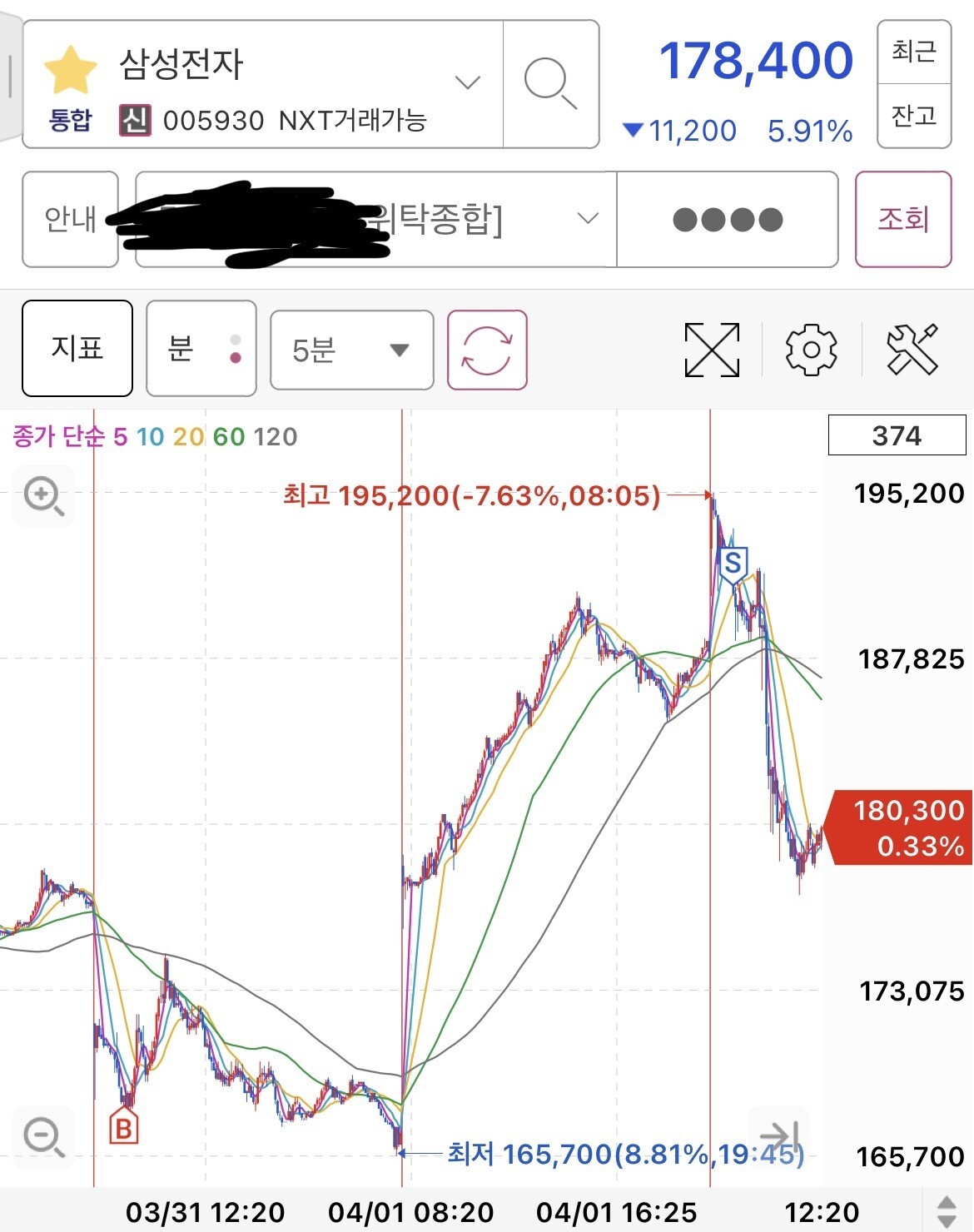Open the 지표 indicator settings
This screenshot has width=974, height=1232.
click(x=77, y=348)
